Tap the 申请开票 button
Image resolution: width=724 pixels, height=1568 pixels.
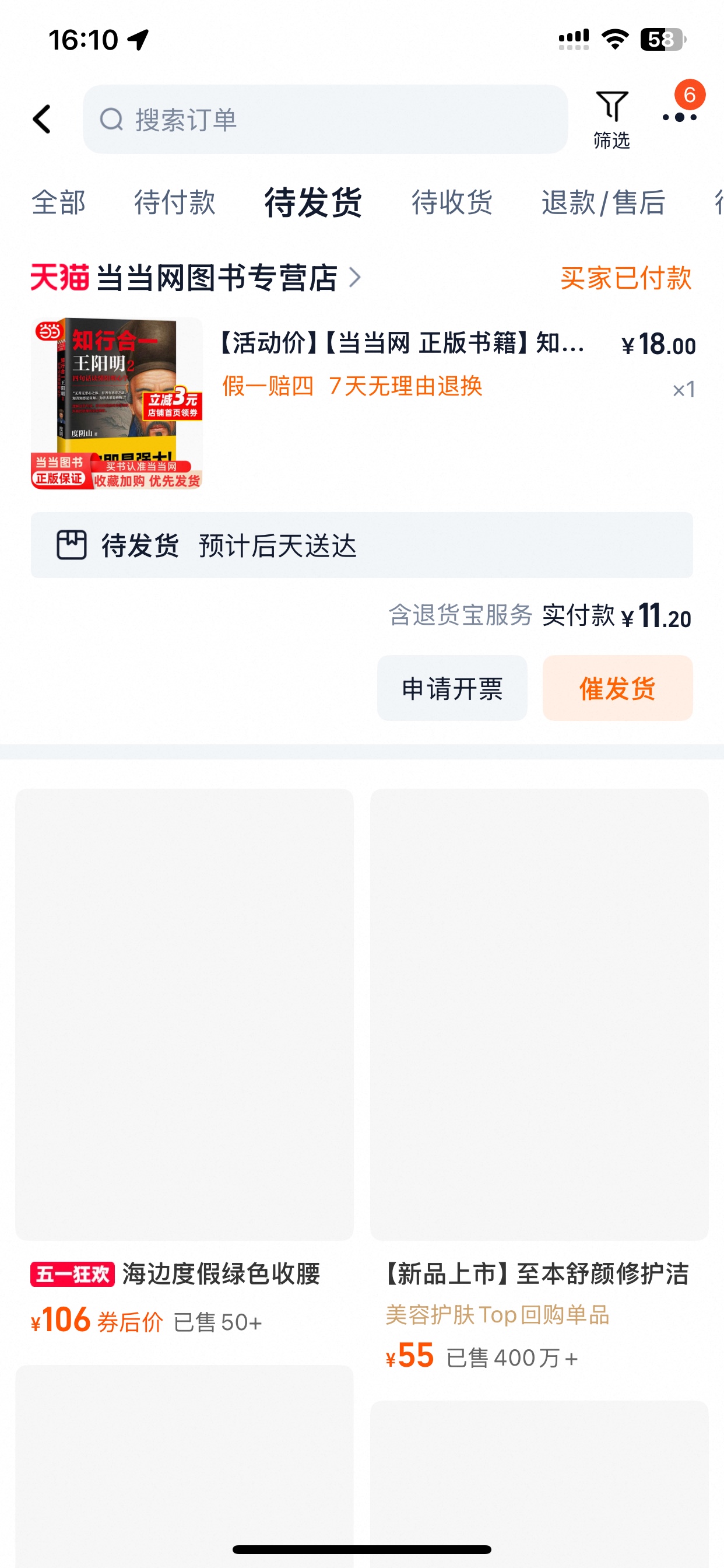tap(452, 688)
